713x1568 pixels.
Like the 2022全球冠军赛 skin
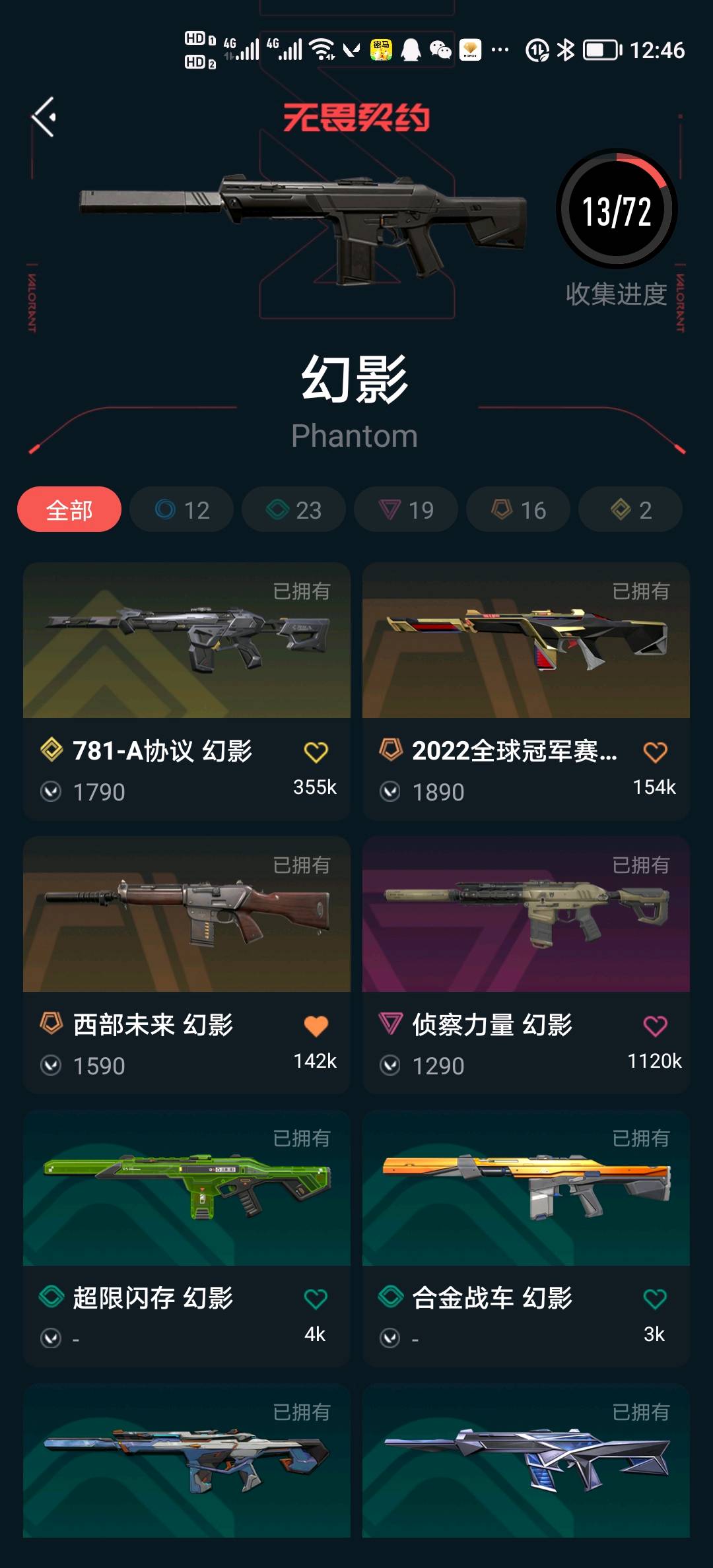pyautogui.click(x=655, y=752)
